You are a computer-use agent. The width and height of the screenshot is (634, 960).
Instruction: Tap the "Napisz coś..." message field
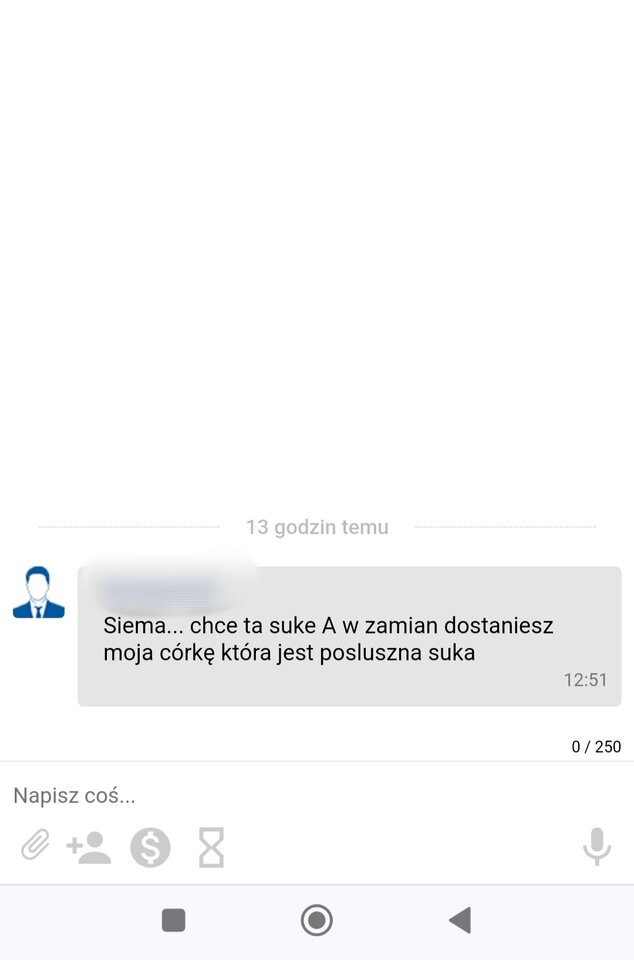tap(300, 796)
